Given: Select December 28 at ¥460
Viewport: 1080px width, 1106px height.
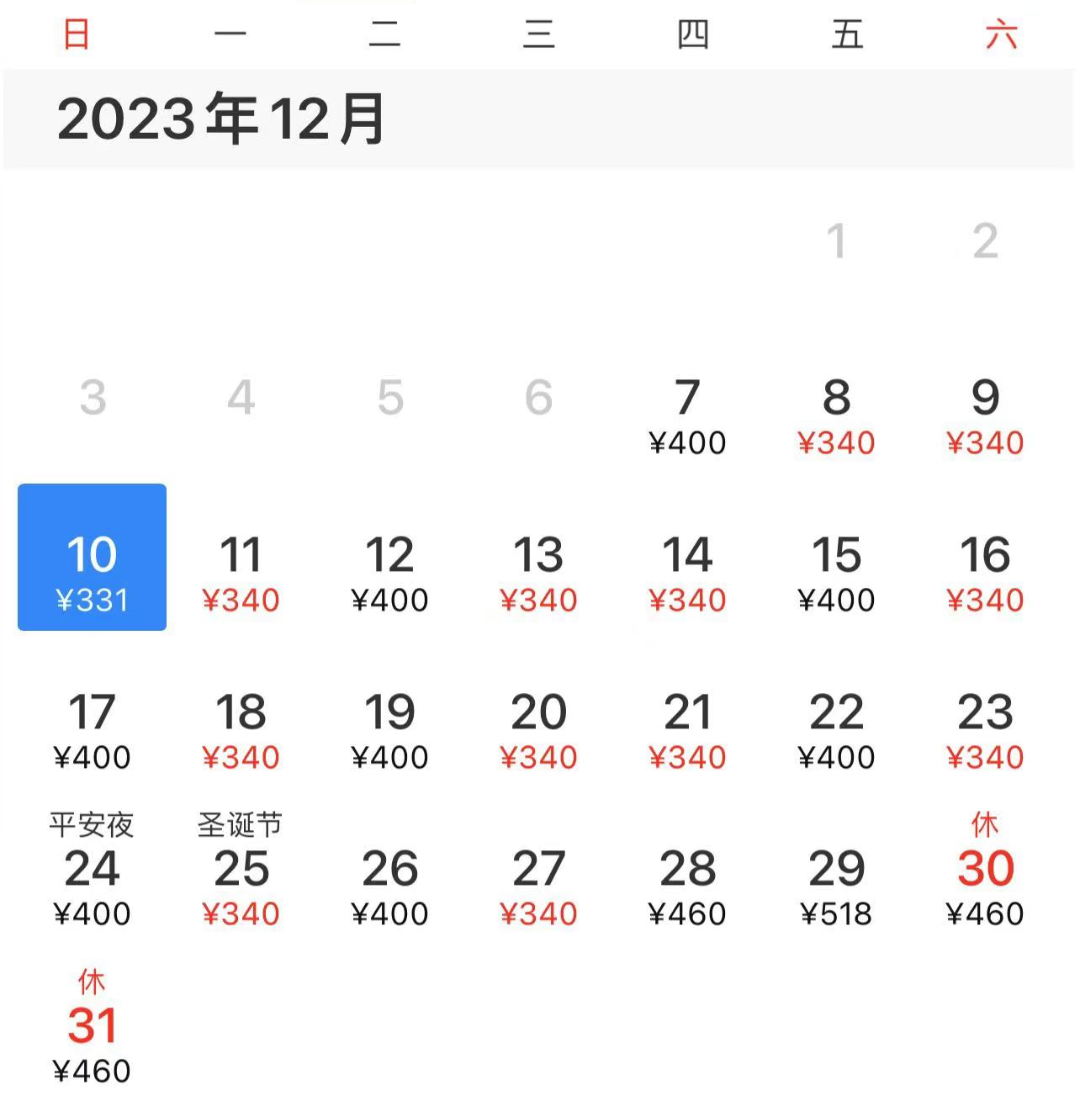Looking at the screenshot, I should pyautogui.click(x=687, y=887).
